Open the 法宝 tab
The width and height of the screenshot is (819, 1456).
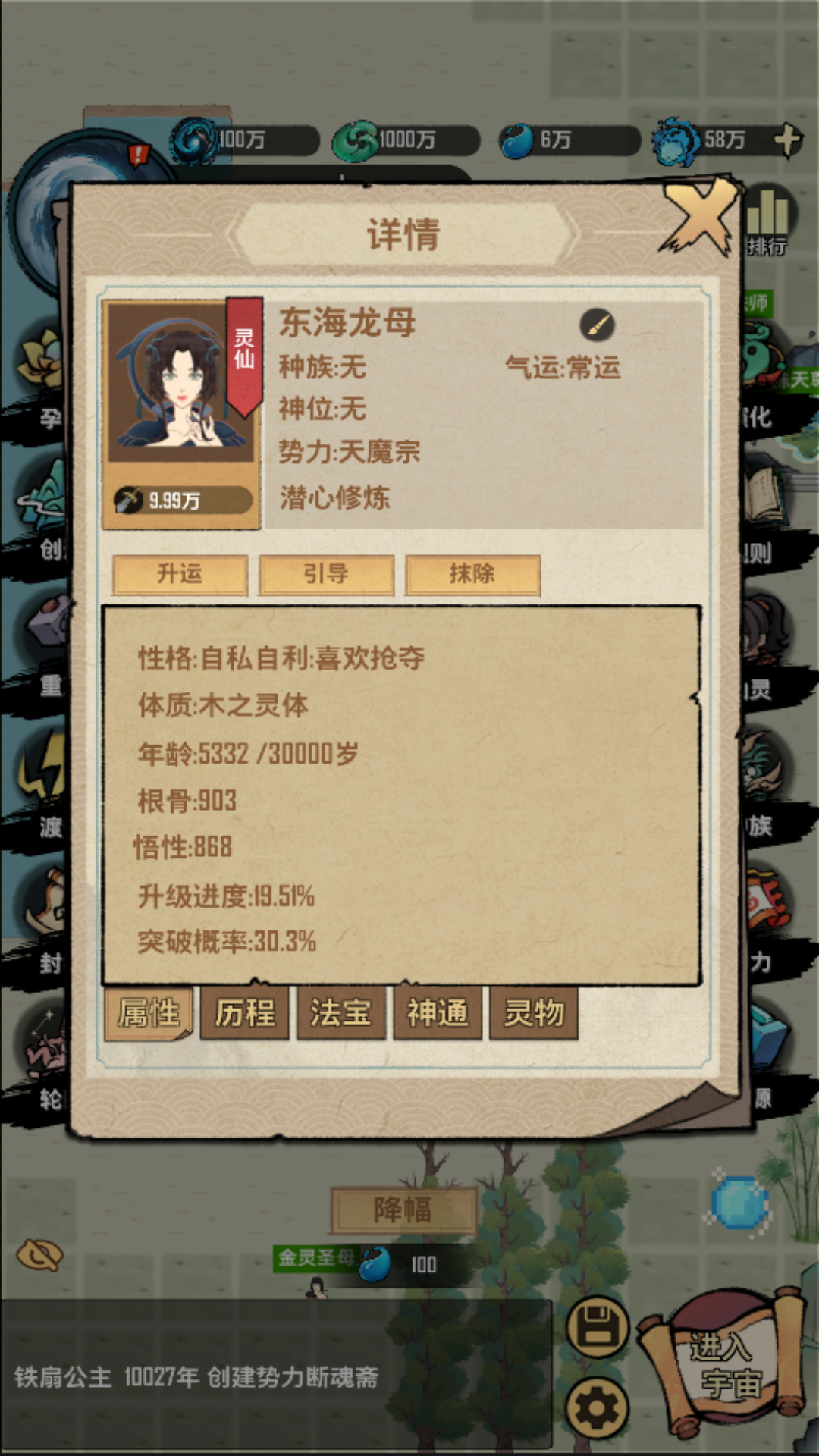340,1013
